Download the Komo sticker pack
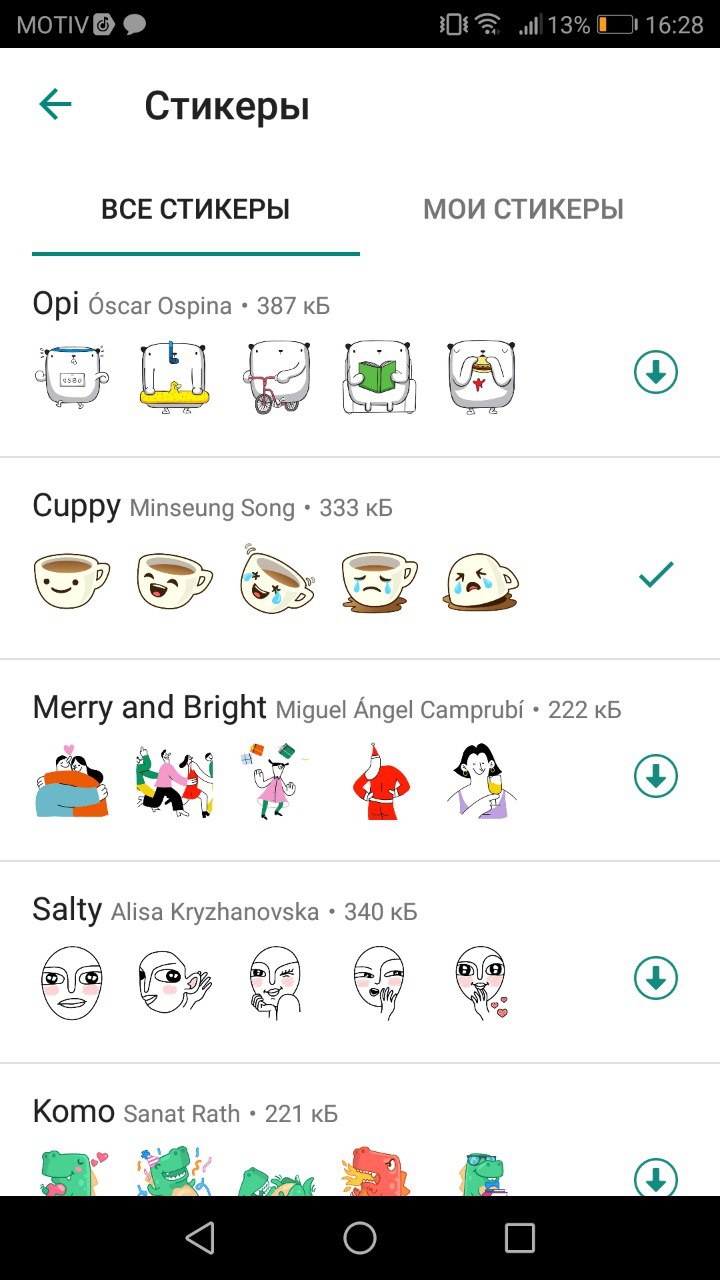Screen dimensions: 720x1280 656,1178
